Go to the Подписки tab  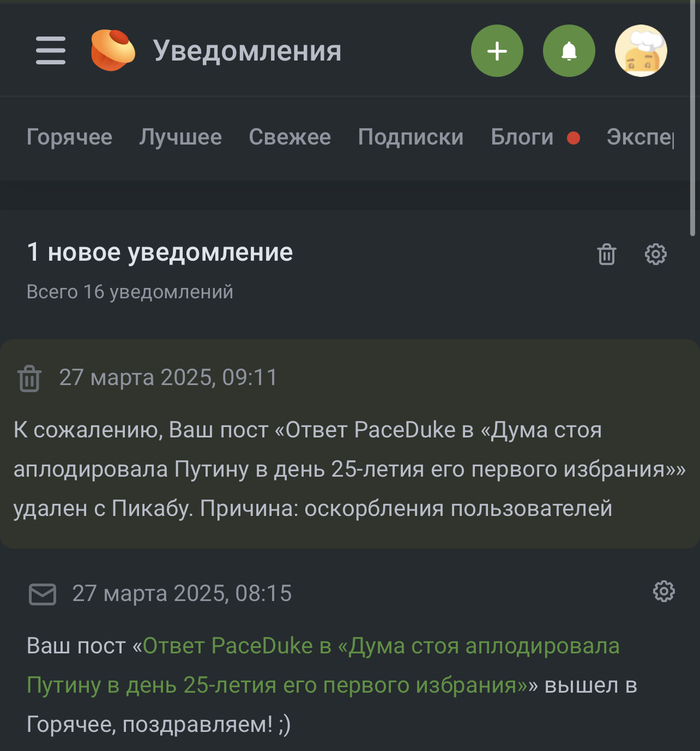coord(410,138)
